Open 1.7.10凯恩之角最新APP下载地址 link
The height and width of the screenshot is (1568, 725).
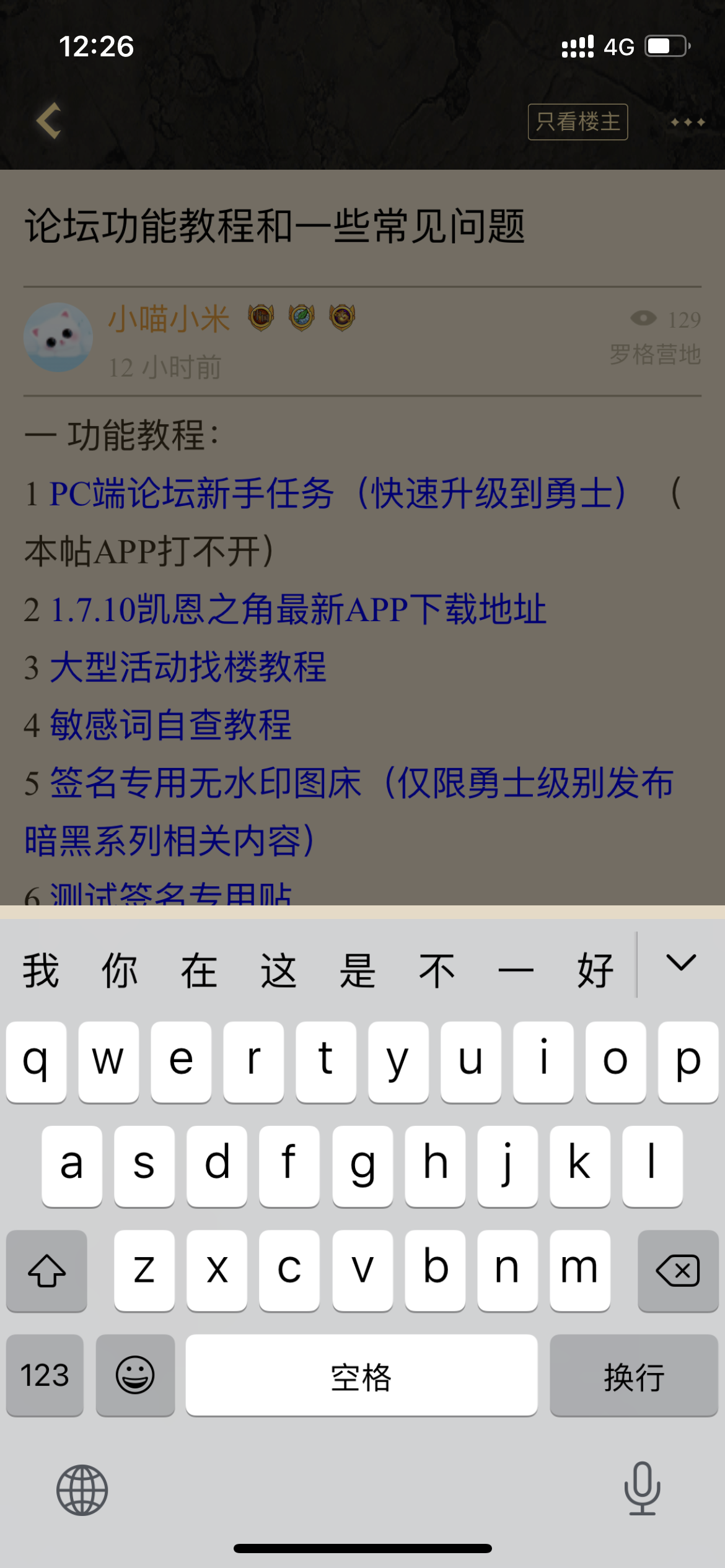point(297,609)
